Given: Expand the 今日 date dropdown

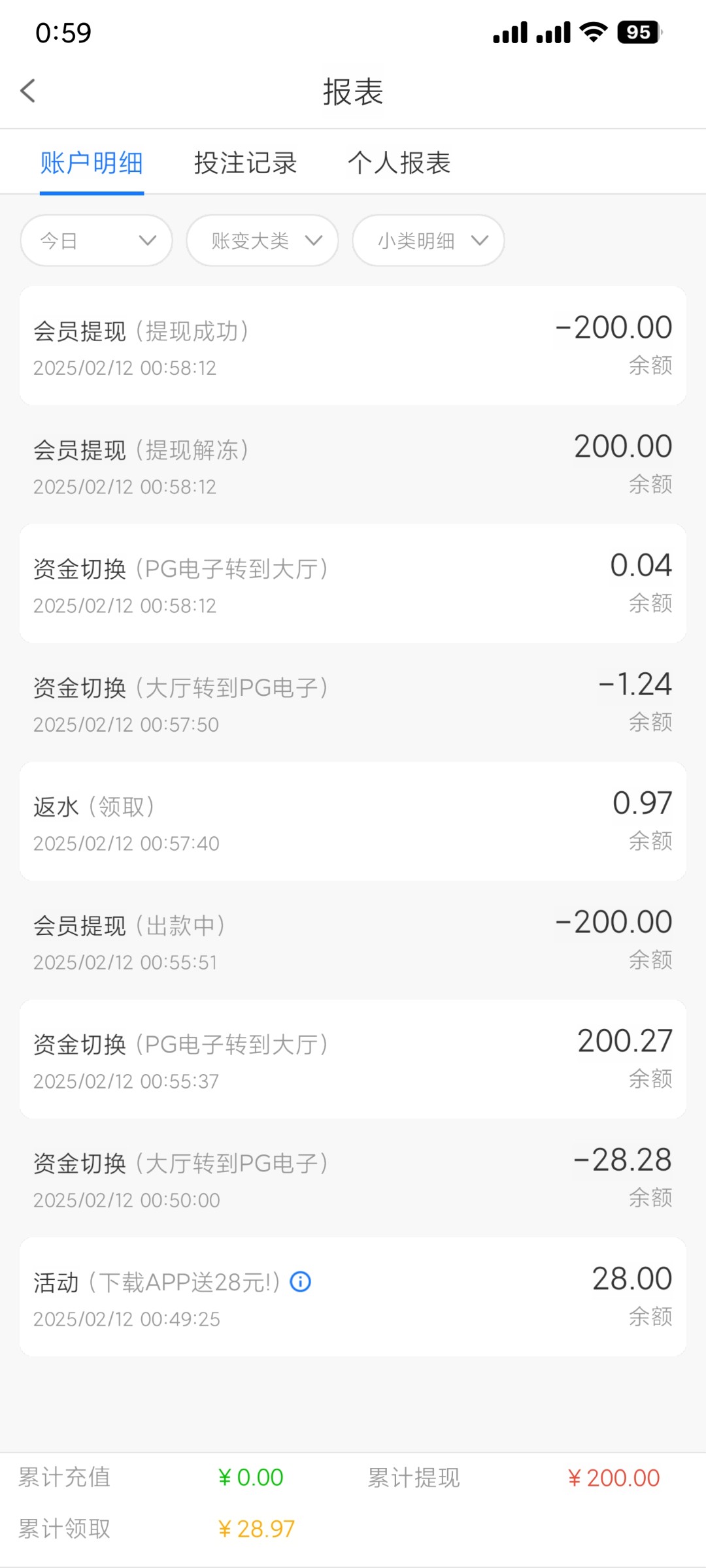Looking at the screenshot, I should point(97,240).
